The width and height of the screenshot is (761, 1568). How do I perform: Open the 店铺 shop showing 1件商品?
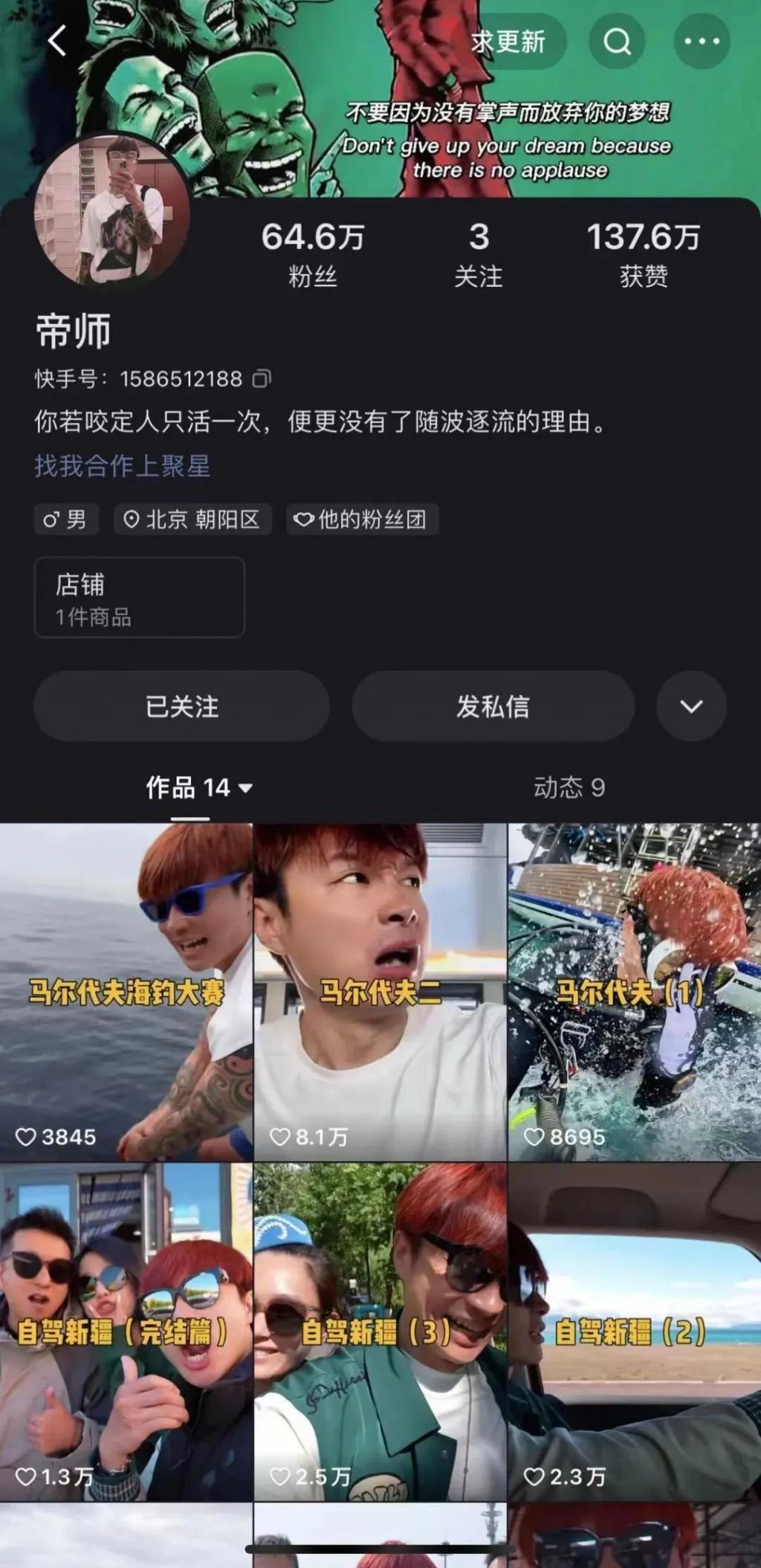tap(140, 598)
